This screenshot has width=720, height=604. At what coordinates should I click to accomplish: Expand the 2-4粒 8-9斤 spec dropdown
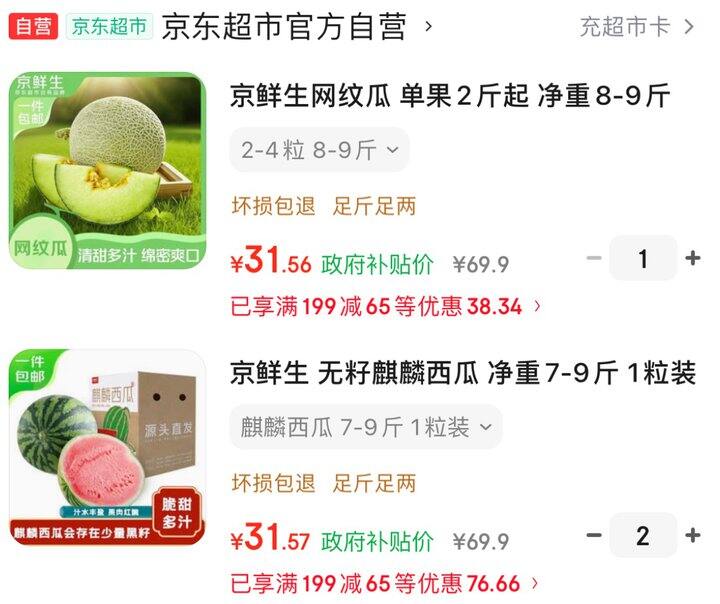point(319,150)
